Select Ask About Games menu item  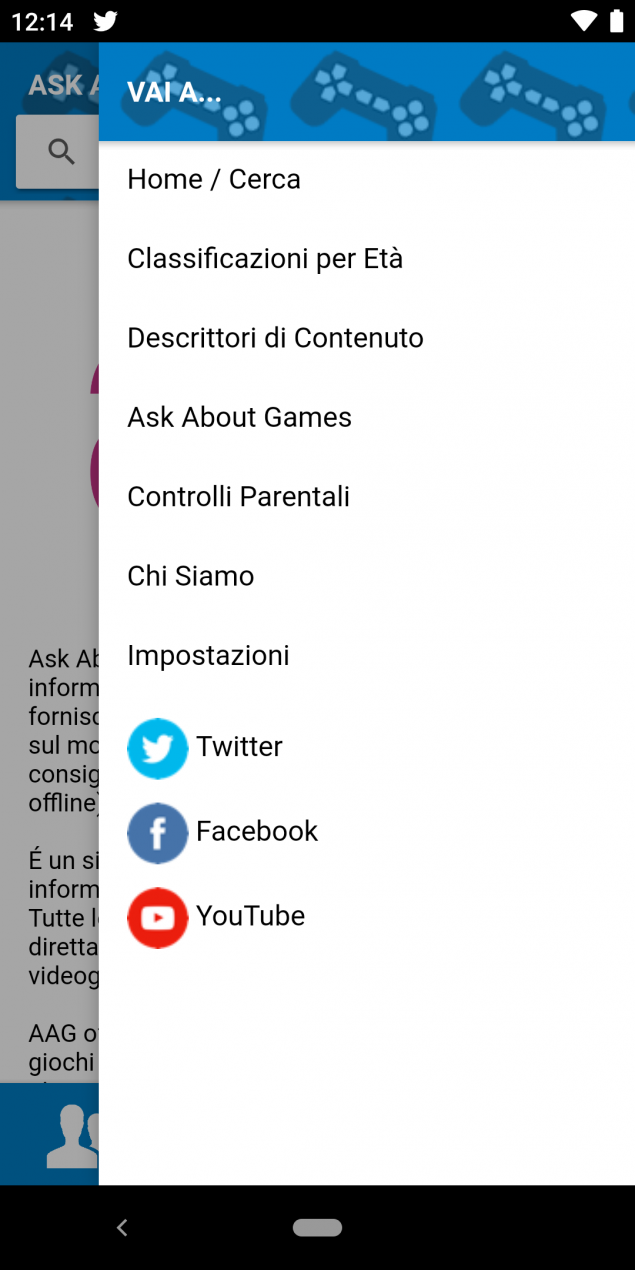pos(366,417)
